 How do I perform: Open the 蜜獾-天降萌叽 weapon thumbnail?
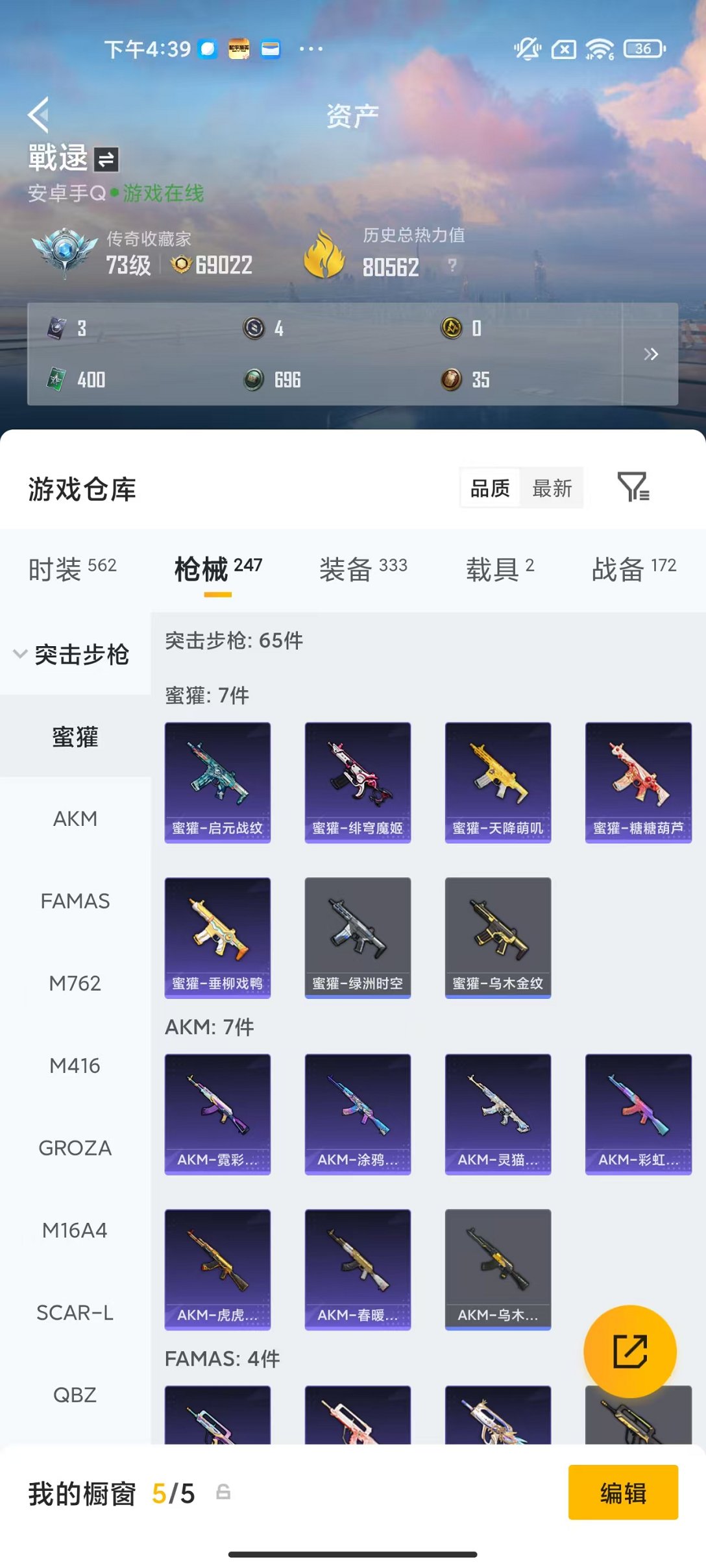(498, 782)
